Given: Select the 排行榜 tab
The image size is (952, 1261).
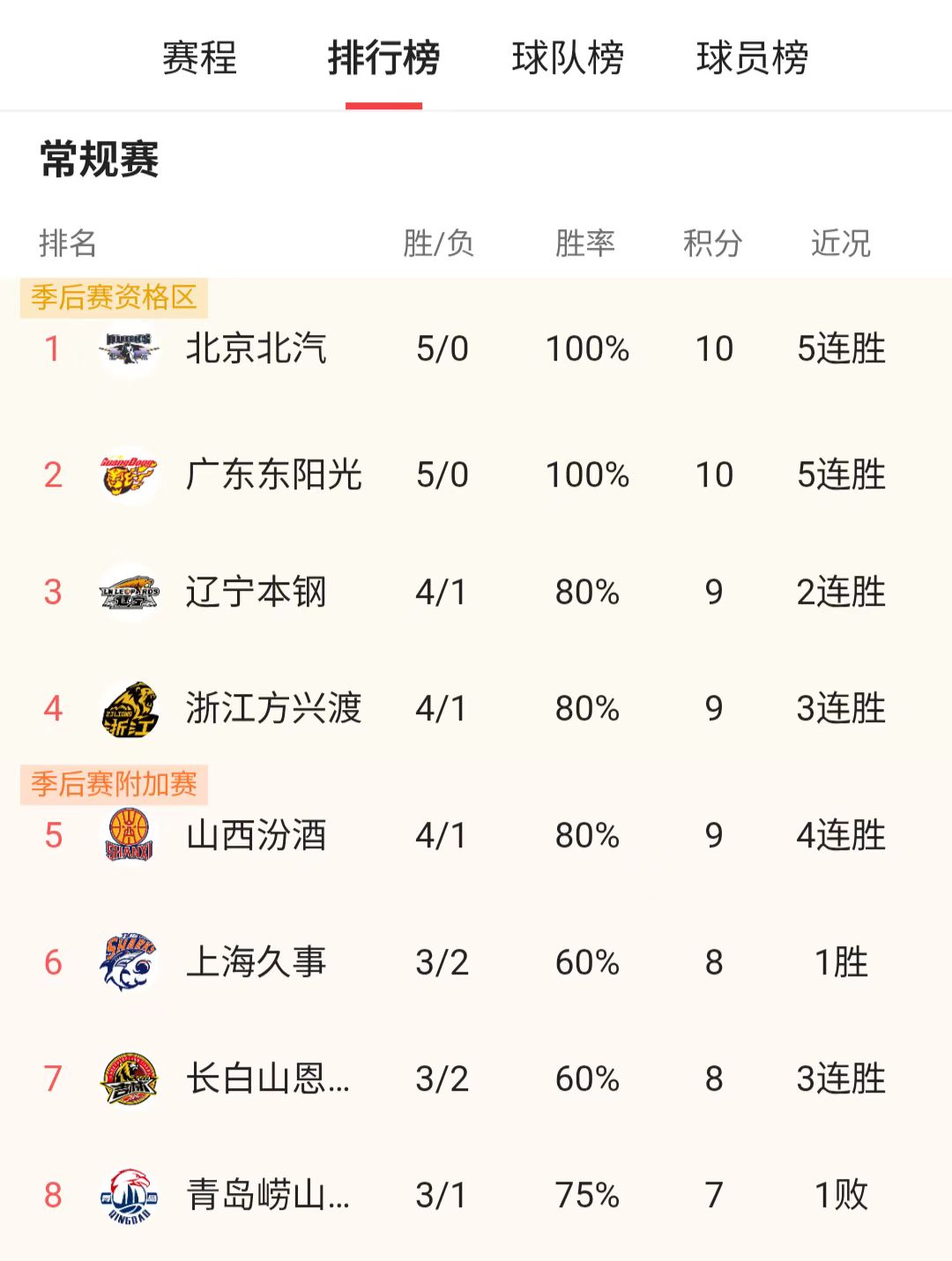Looking at the screenshot, I should coord(383,58).
